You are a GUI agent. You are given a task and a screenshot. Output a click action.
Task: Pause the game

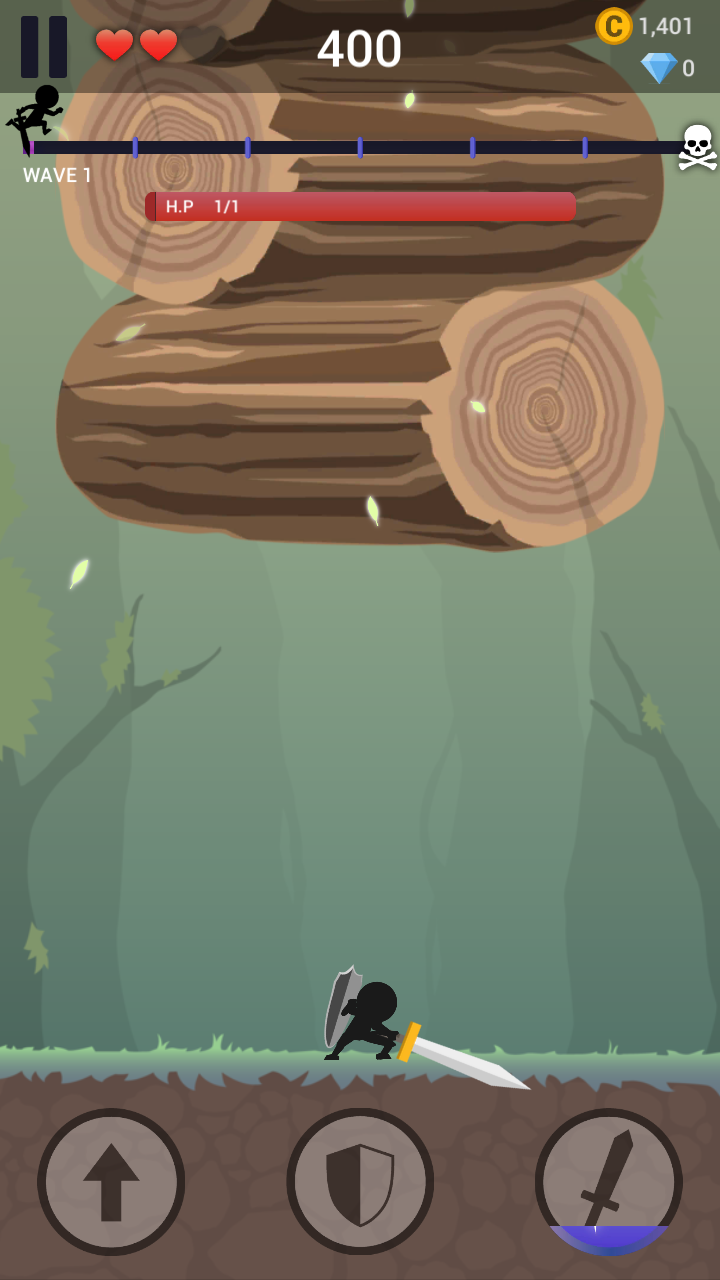coord(44,47)
